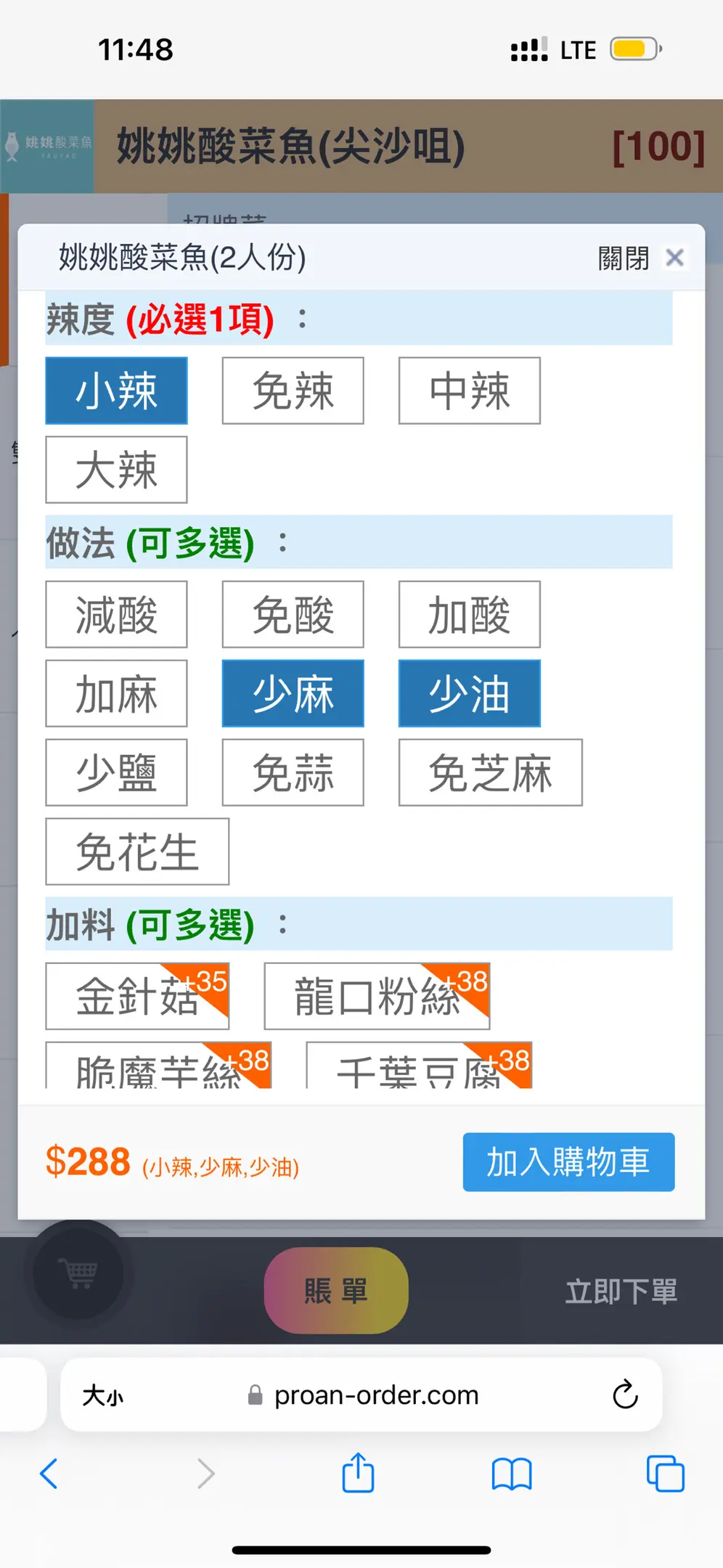The image size is (723, 1568).
Task: Open Safari's share sheet
Action: coord(358,1474)
